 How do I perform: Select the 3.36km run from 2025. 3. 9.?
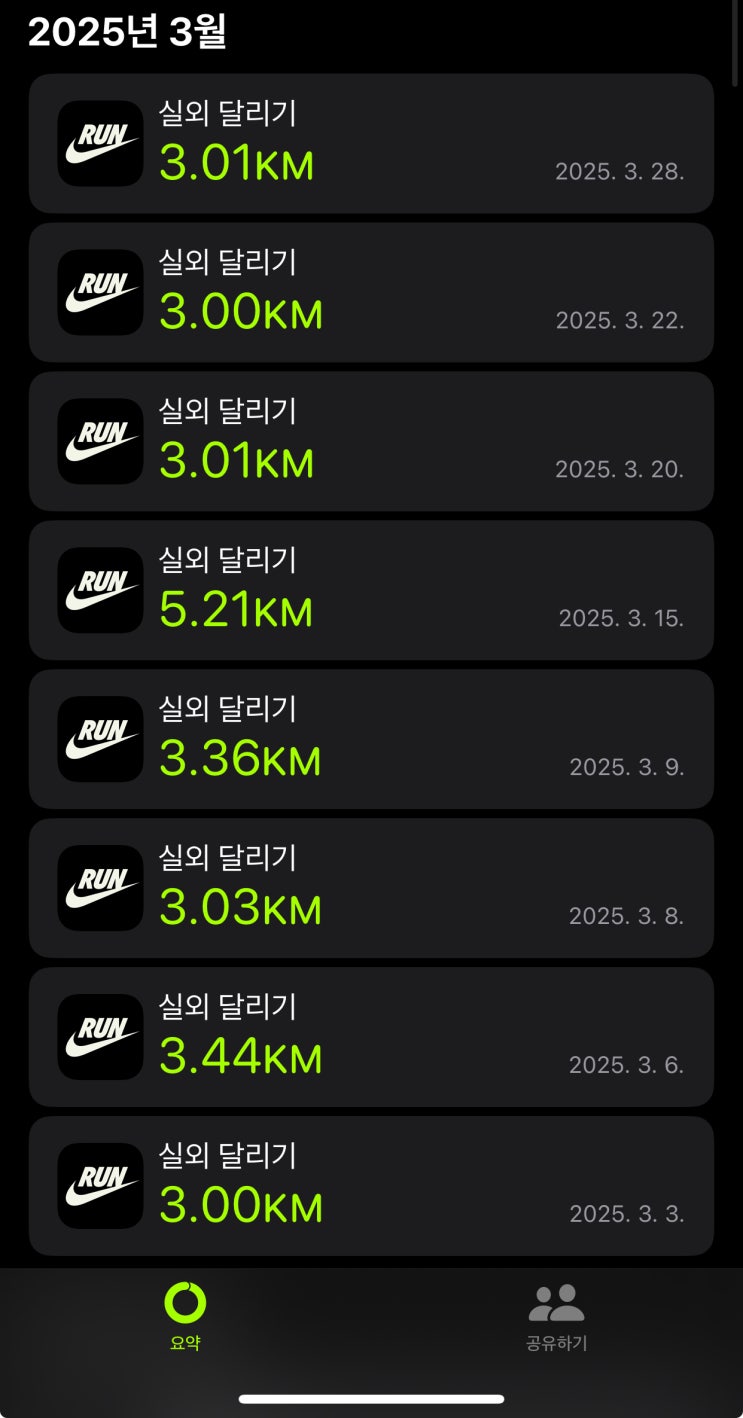pos(370,739)
